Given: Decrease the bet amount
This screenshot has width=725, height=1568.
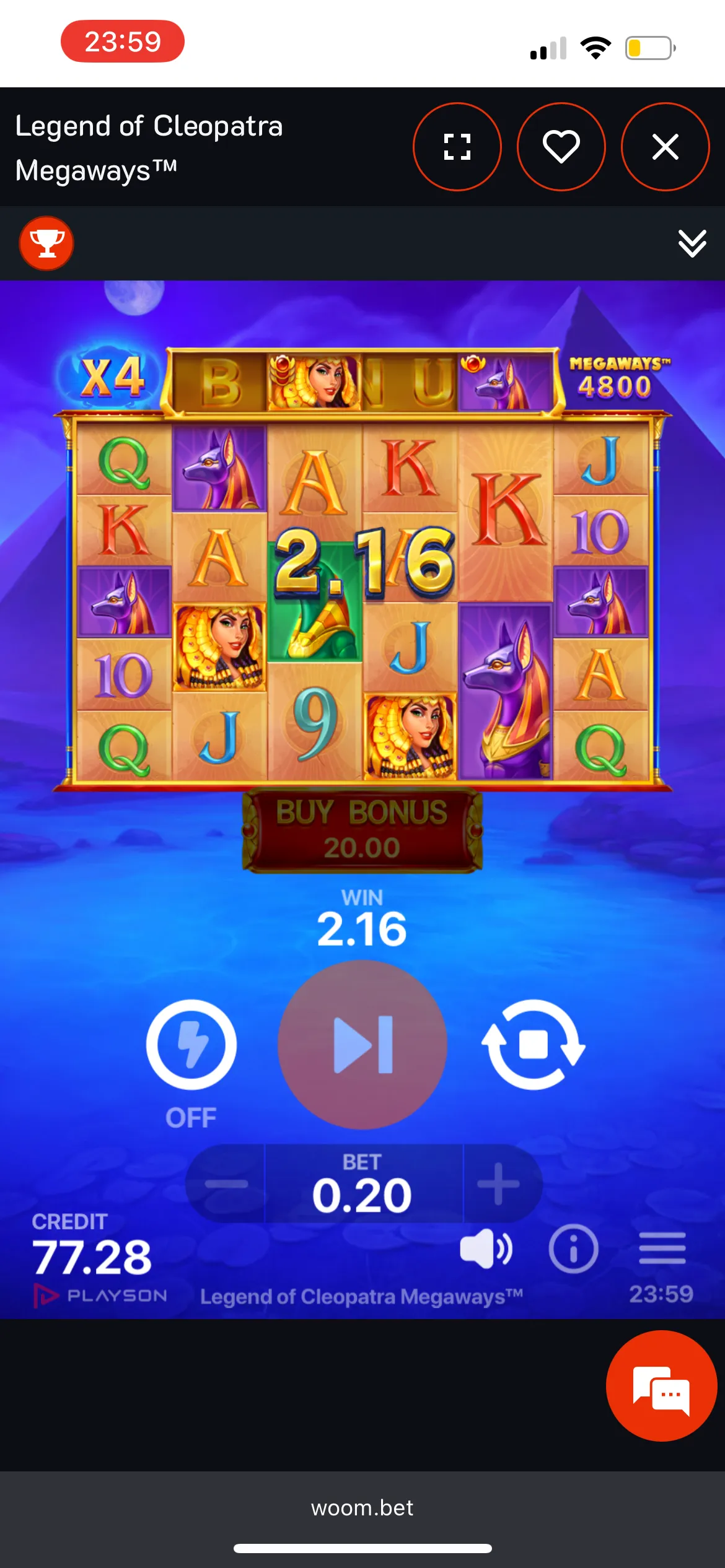Looking at the screenshot, I should (226, 1183).
